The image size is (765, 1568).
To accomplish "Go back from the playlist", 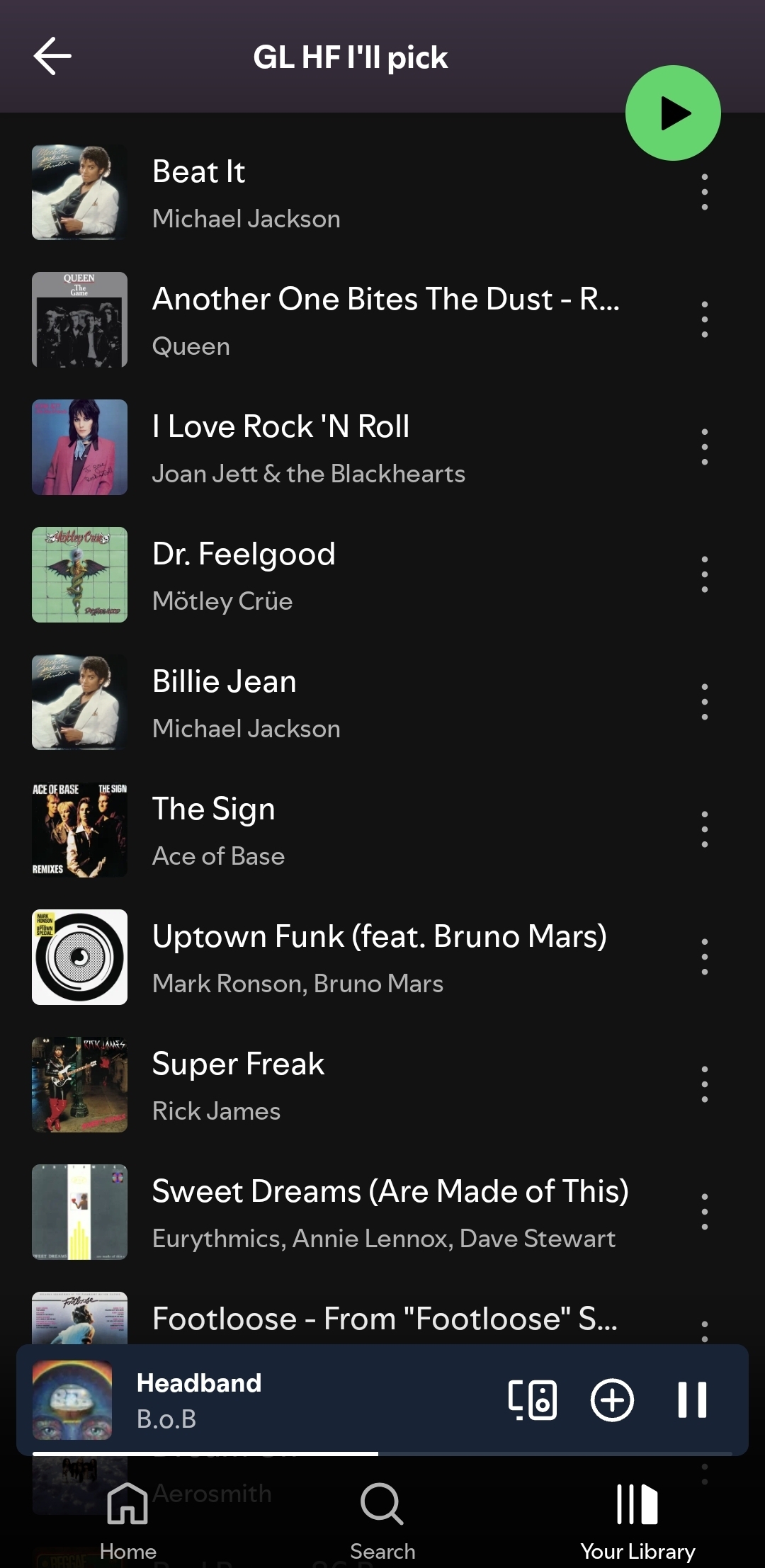I will pyautogui.click(x=52, y=57).
